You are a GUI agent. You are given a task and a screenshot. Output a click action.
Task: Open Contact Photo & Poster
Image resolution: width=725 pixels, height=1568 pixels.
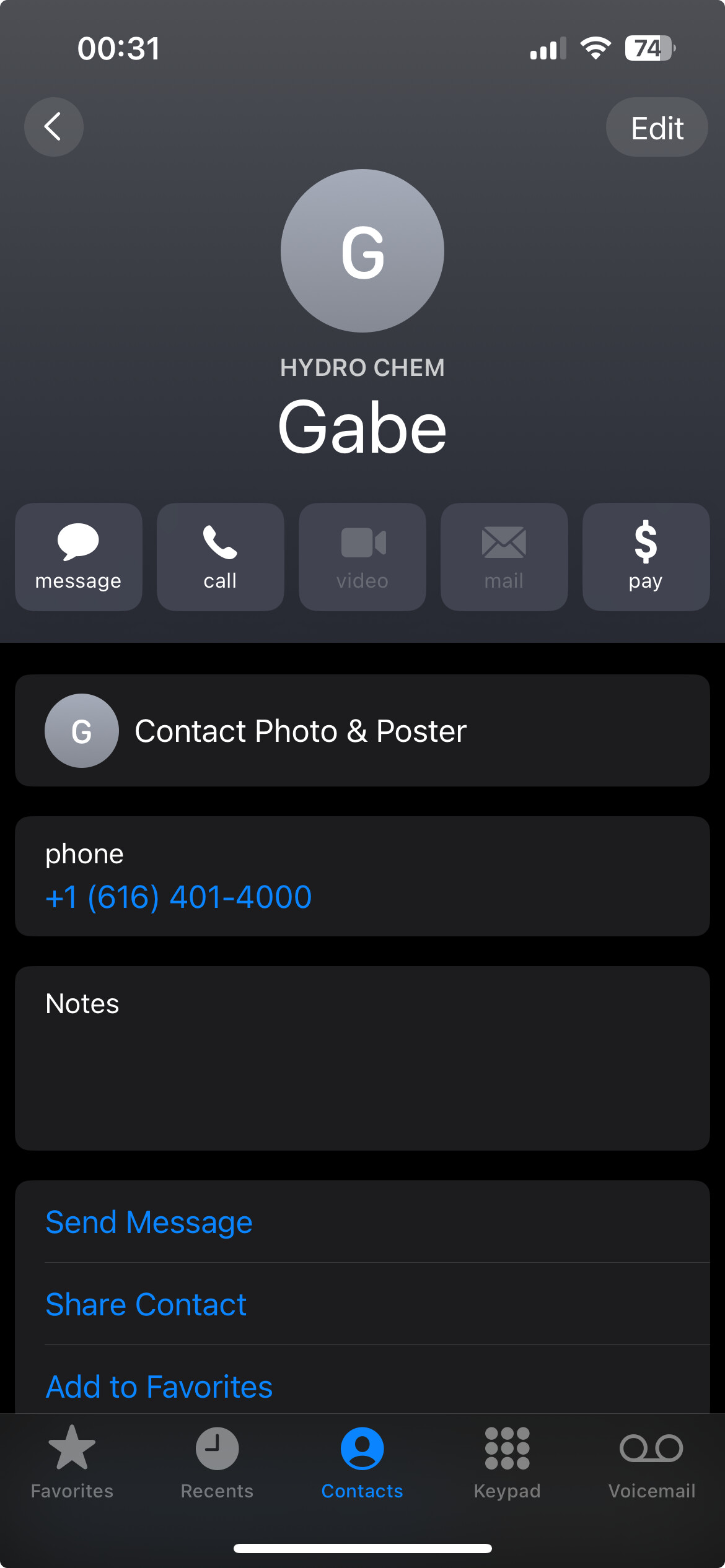[x=362, y=731]
